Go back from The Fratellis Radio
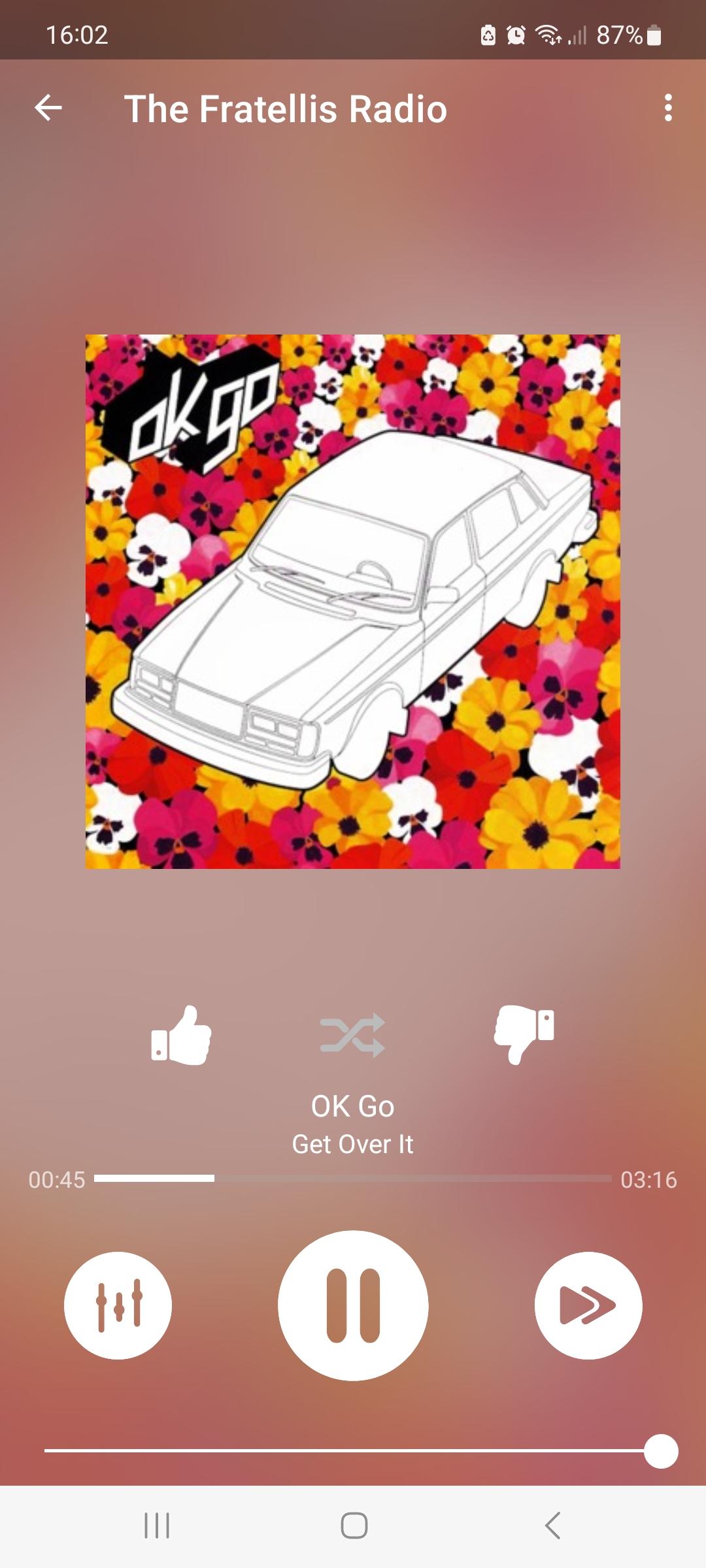Screen dimensions: 706x1568 coord(48,108)
